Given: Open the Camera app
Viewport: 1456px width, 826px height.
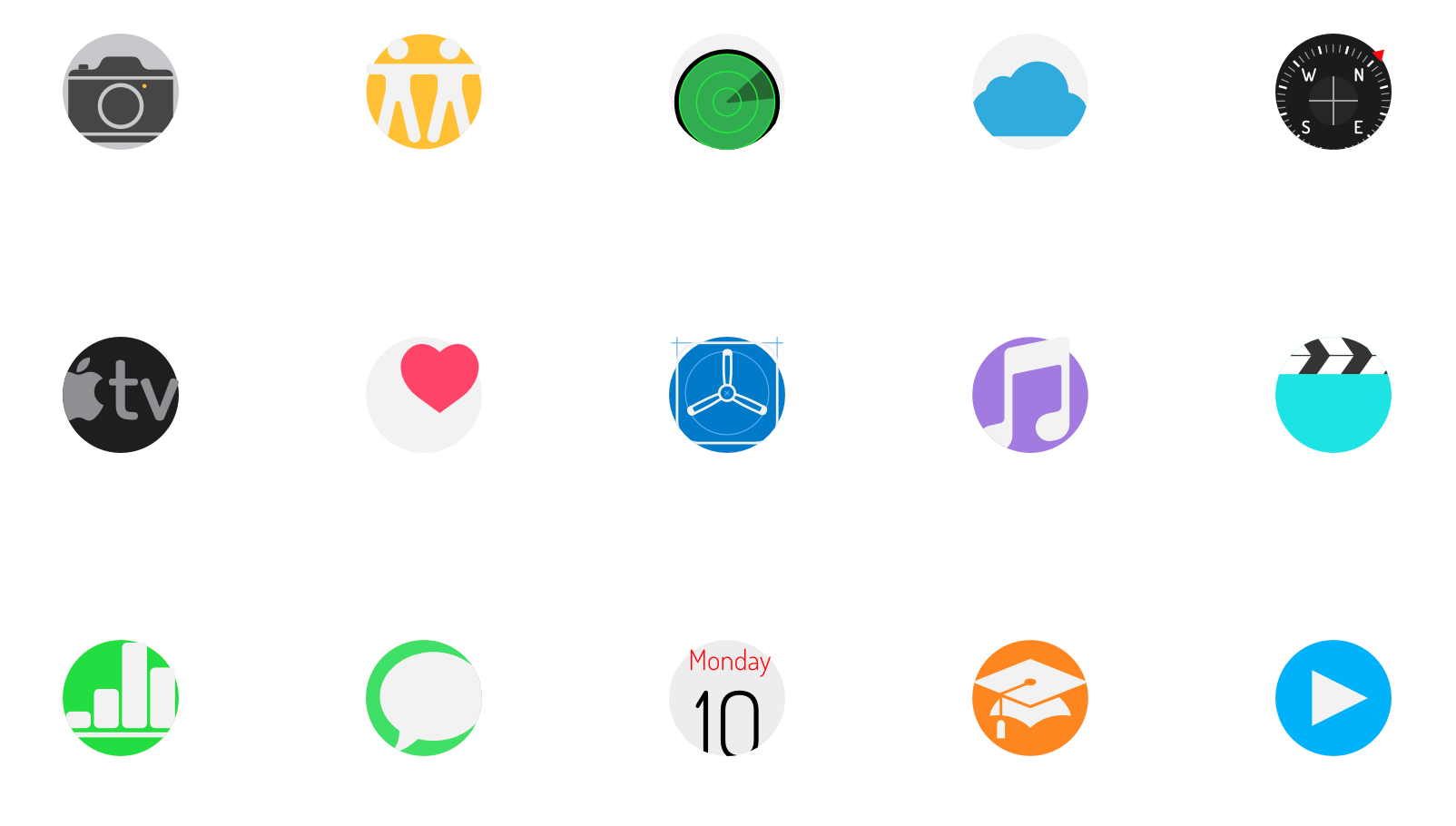Looking at the screenshot, I should point(121,92).
